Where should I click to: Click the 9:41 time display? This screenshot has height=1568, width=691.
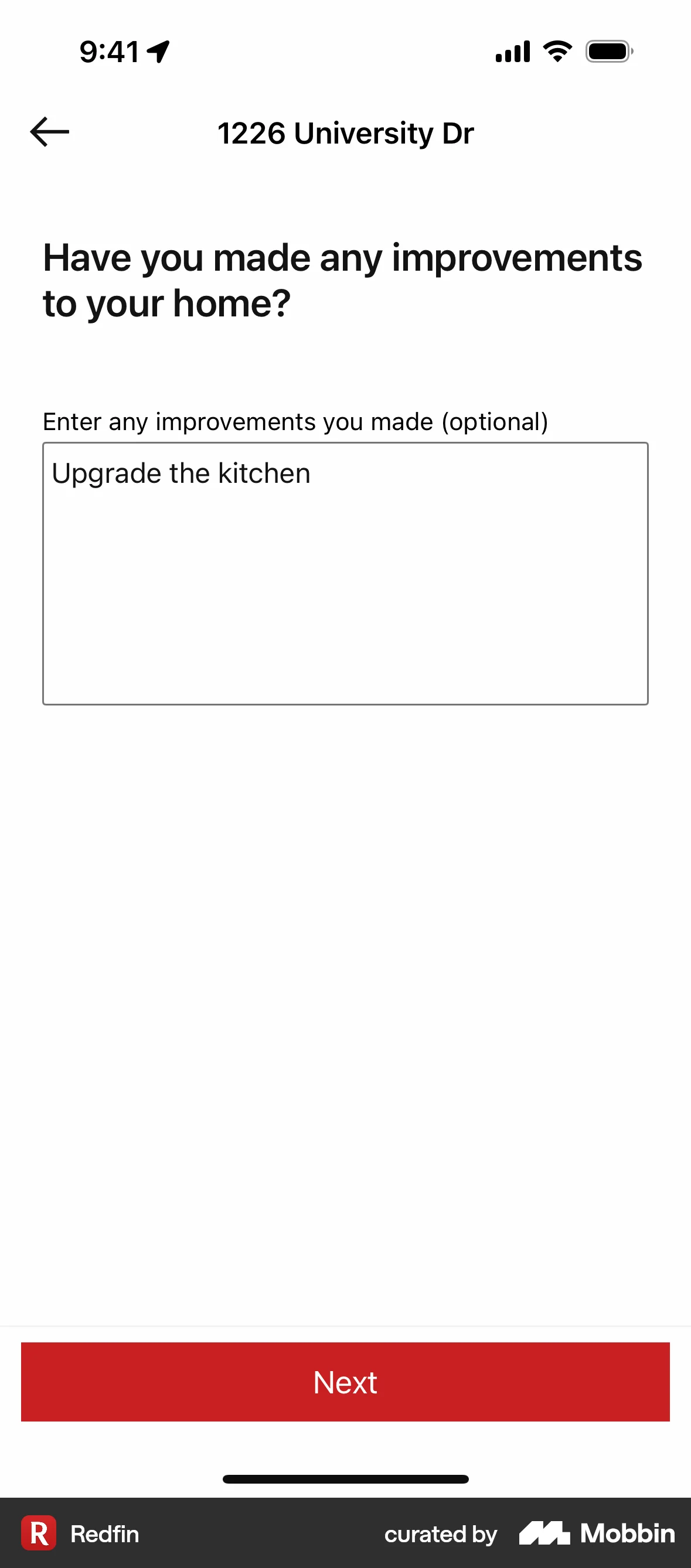pos(108,52)
